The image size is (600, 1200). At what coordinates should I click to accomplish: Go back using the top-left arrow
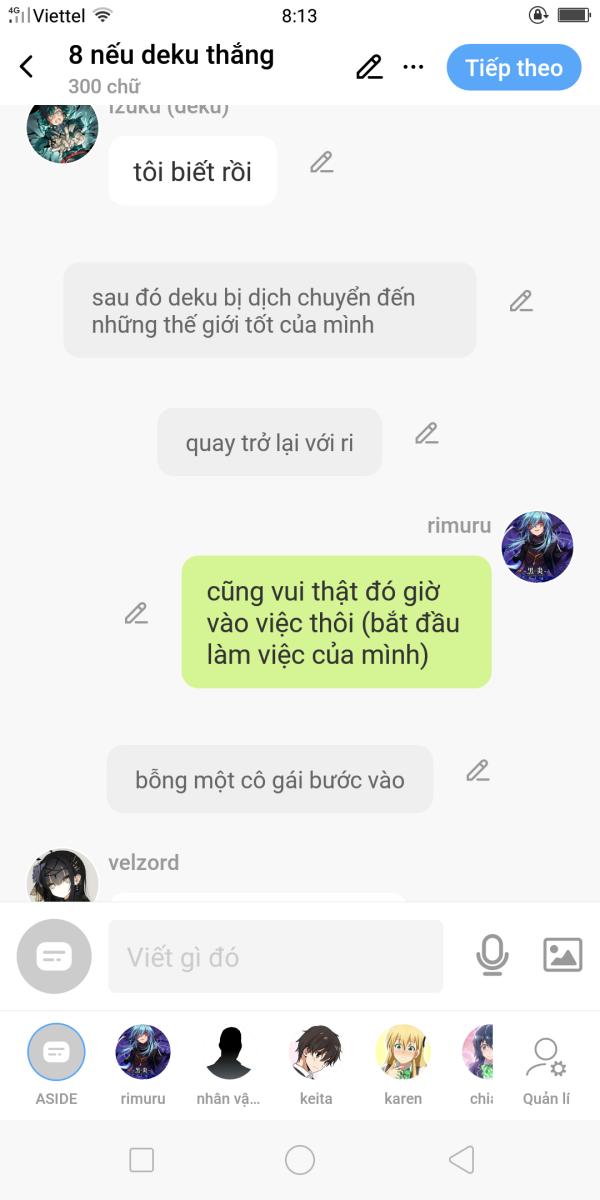tap(27, 67)
